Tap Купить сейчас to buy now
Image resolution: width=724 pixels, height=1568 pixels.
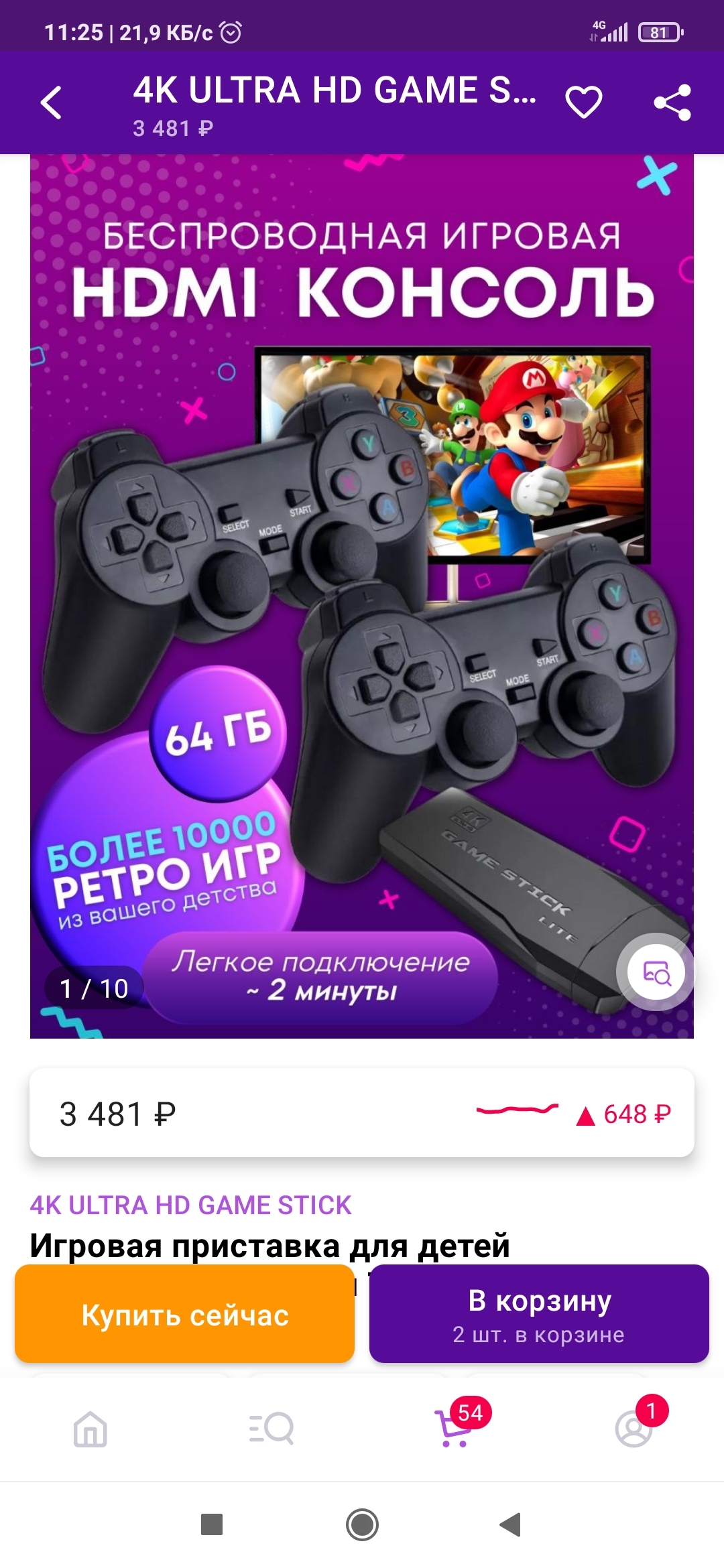click(184, 1314)
